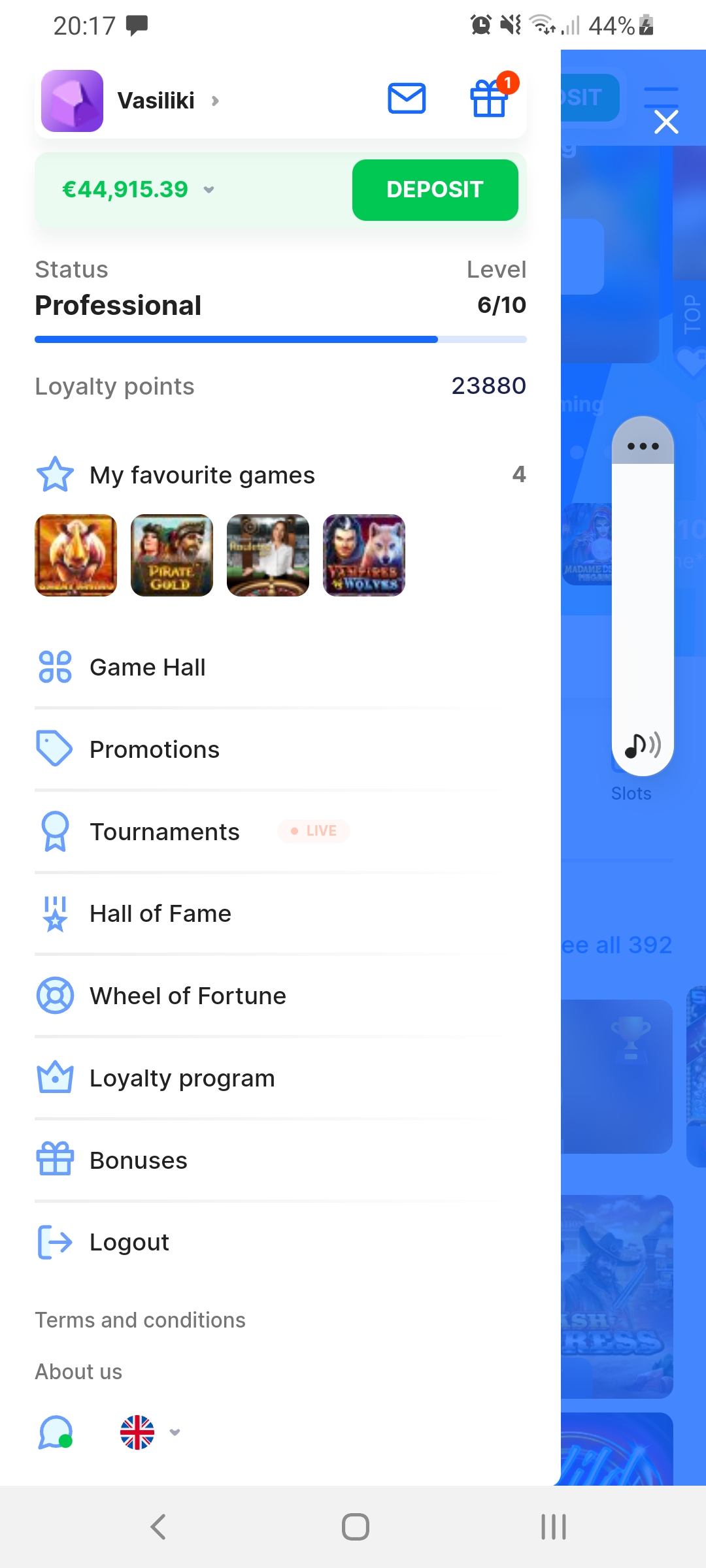Go to Promotions
The width and height of the screenshot is (706, 1568).
(154, 749)
